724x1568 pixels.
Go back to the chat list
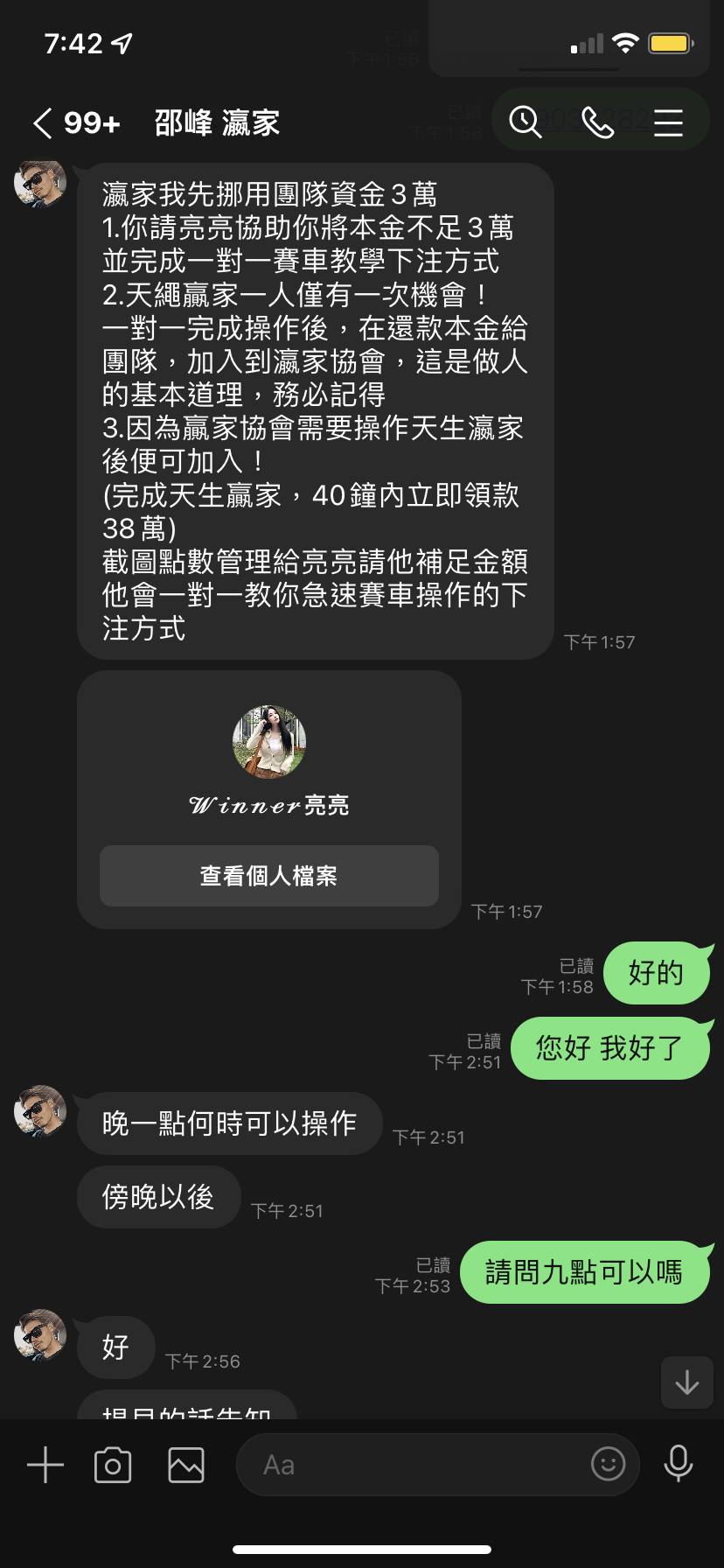tap(43, 122)
